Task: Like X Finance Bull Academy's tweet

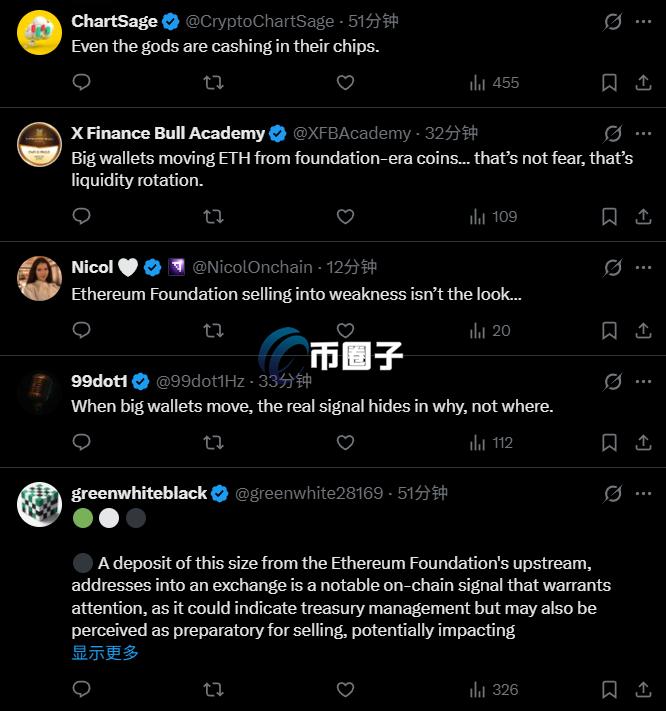Action: [345, 216]
